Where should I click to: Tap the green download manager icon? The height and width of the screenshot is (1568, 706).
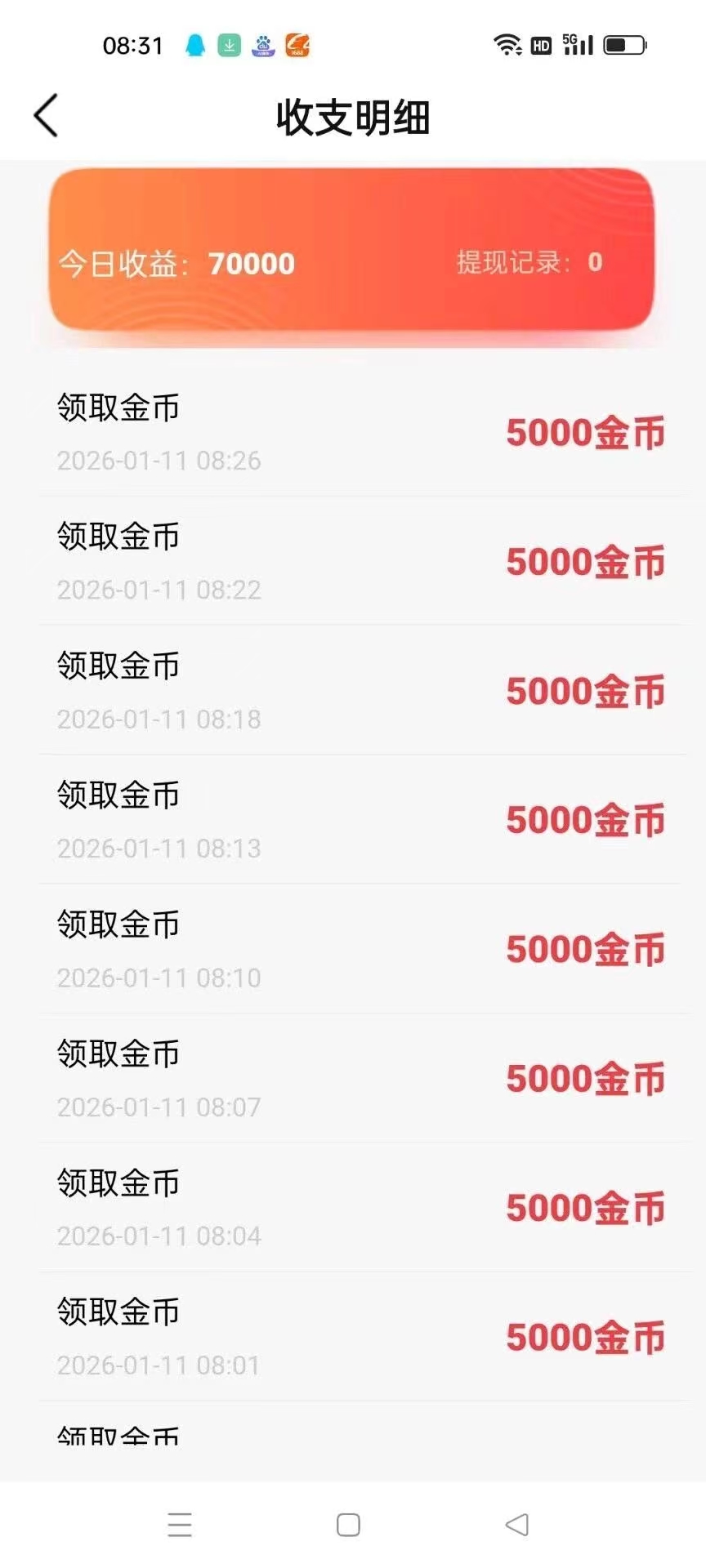pos(230,45)
